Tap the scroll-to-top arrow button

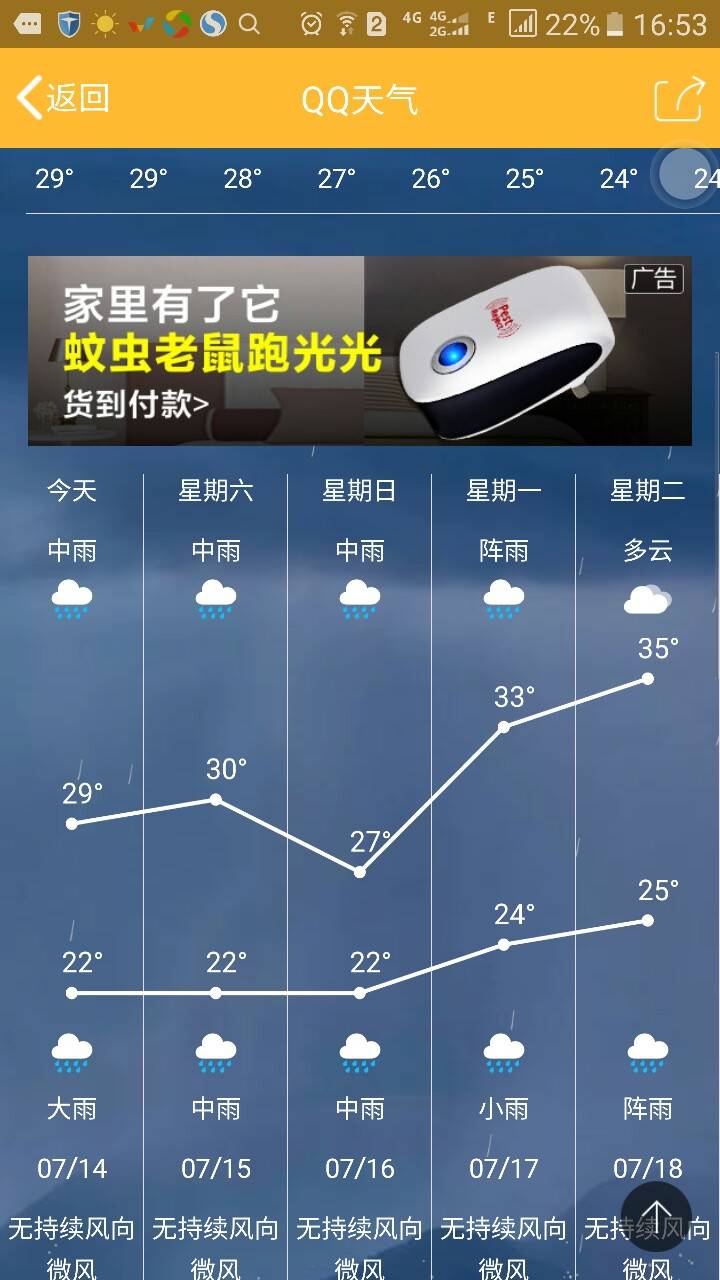coord(656,1216)
